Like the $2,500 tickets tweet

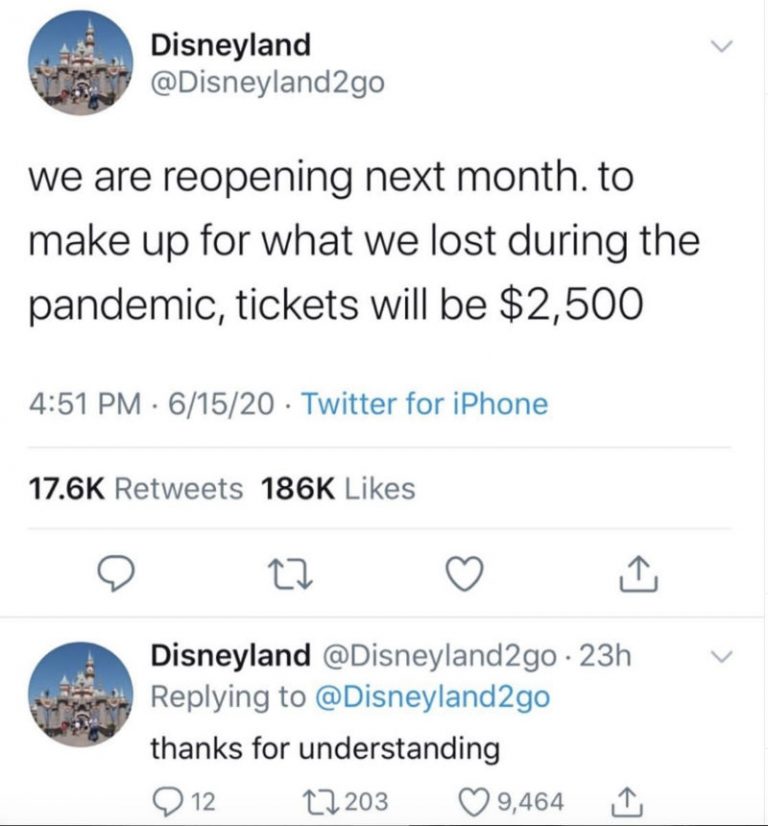[466, 573]
